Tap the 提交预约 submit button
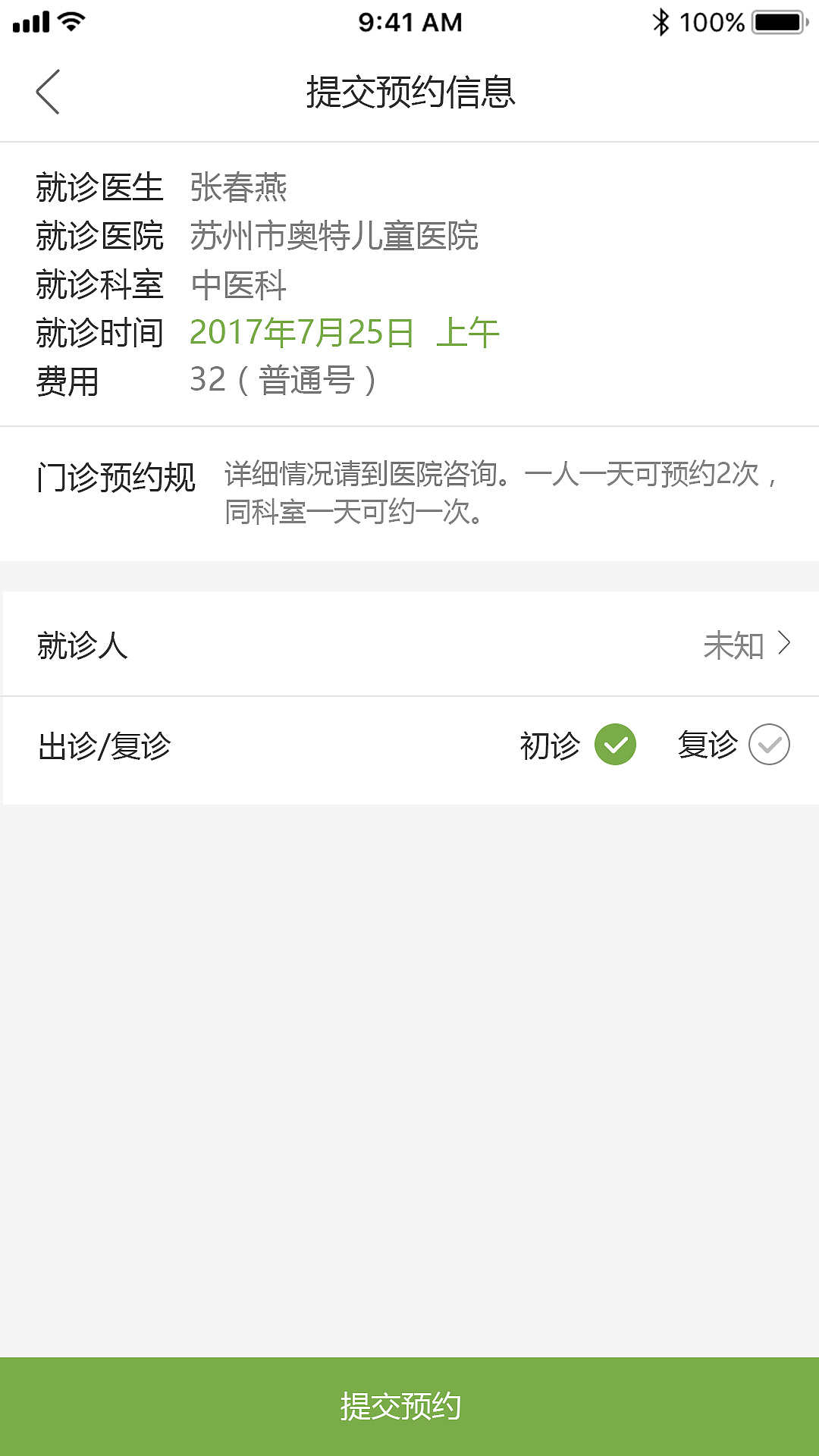The height and width of the screenshot is (1456, 819). [x=409, y=1406]
